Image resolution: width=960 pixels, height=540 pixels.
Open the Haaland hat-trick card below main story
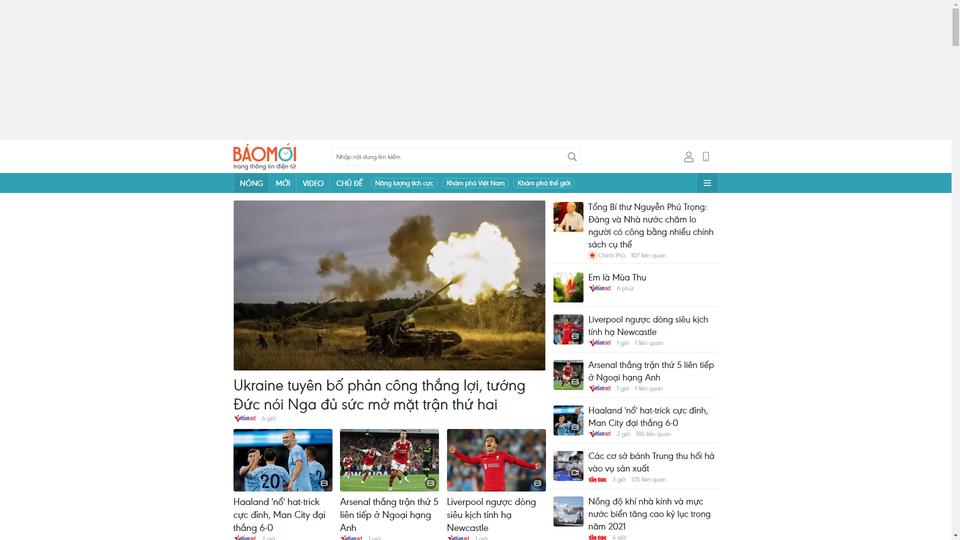(x=280, y=514)
